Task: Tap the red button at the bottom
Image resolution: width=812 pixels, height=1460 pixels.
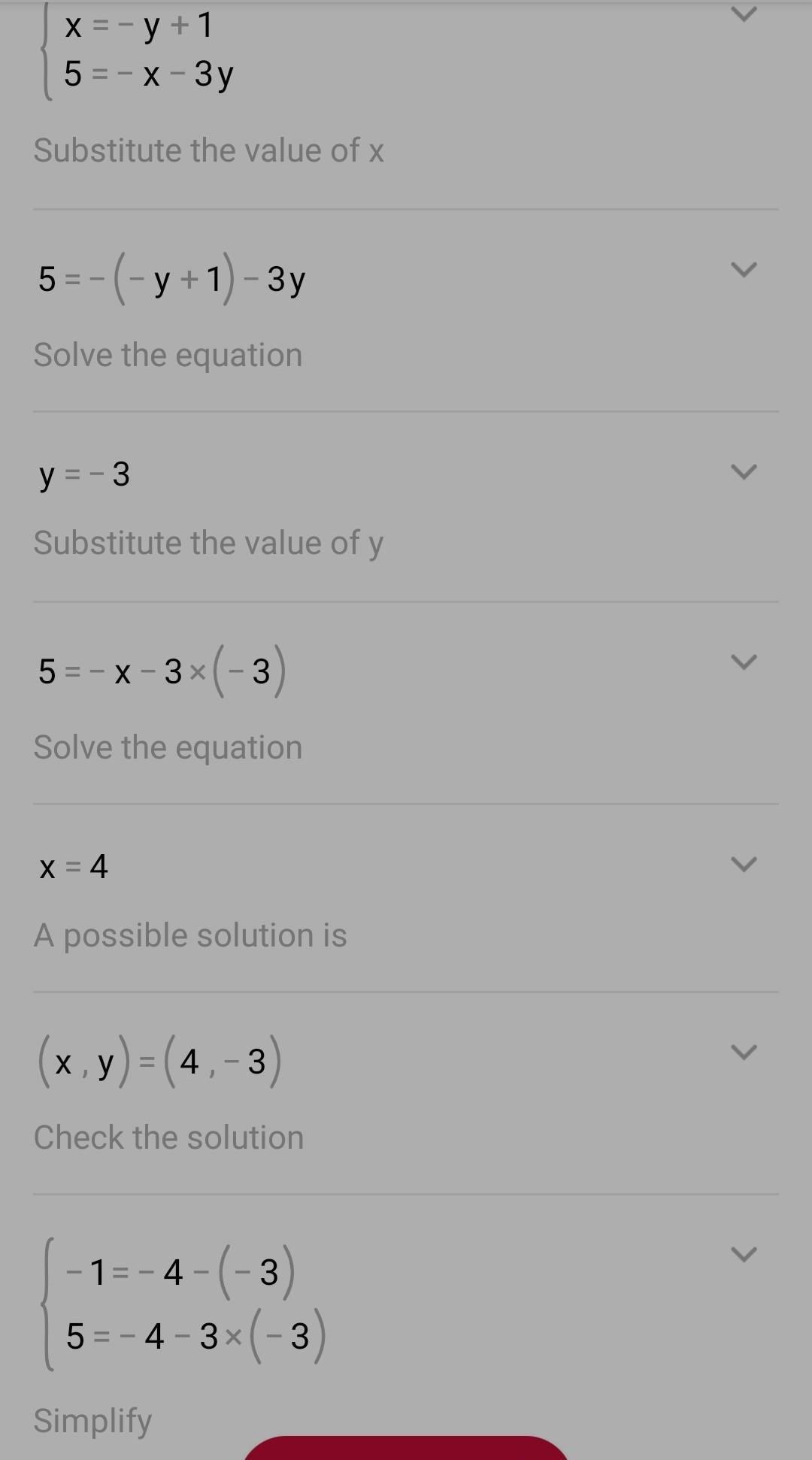Action: pos(406,1448)
